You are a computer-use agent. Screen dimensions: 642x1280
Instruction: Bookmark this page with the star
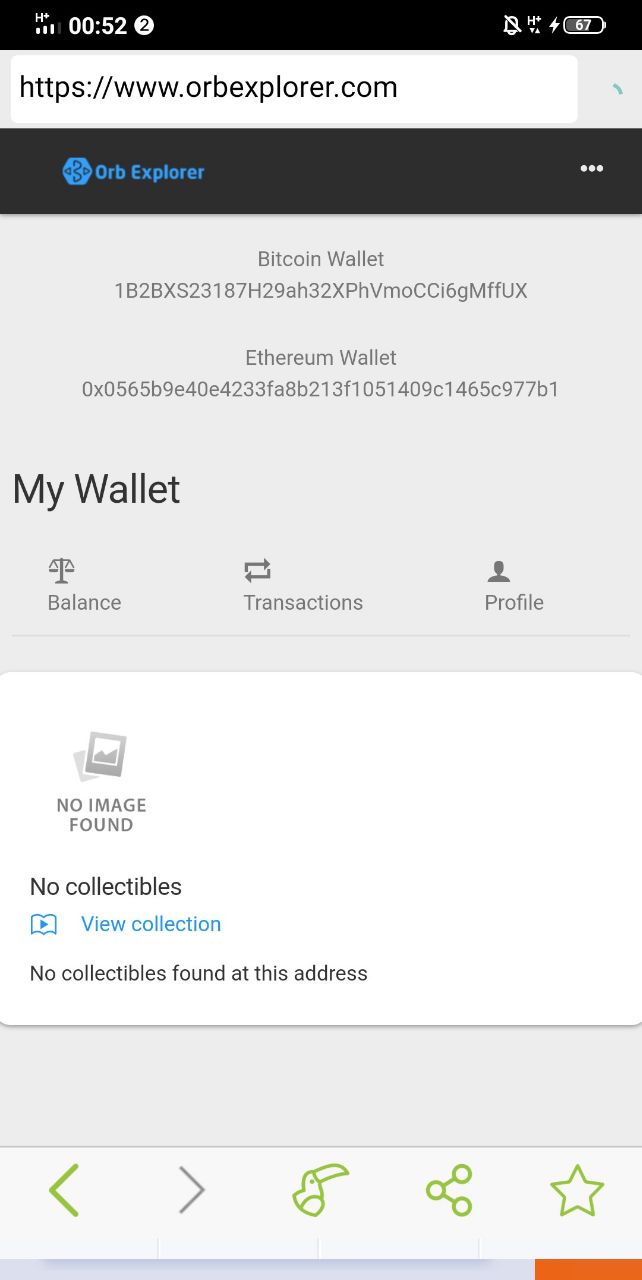point(577,1190)
